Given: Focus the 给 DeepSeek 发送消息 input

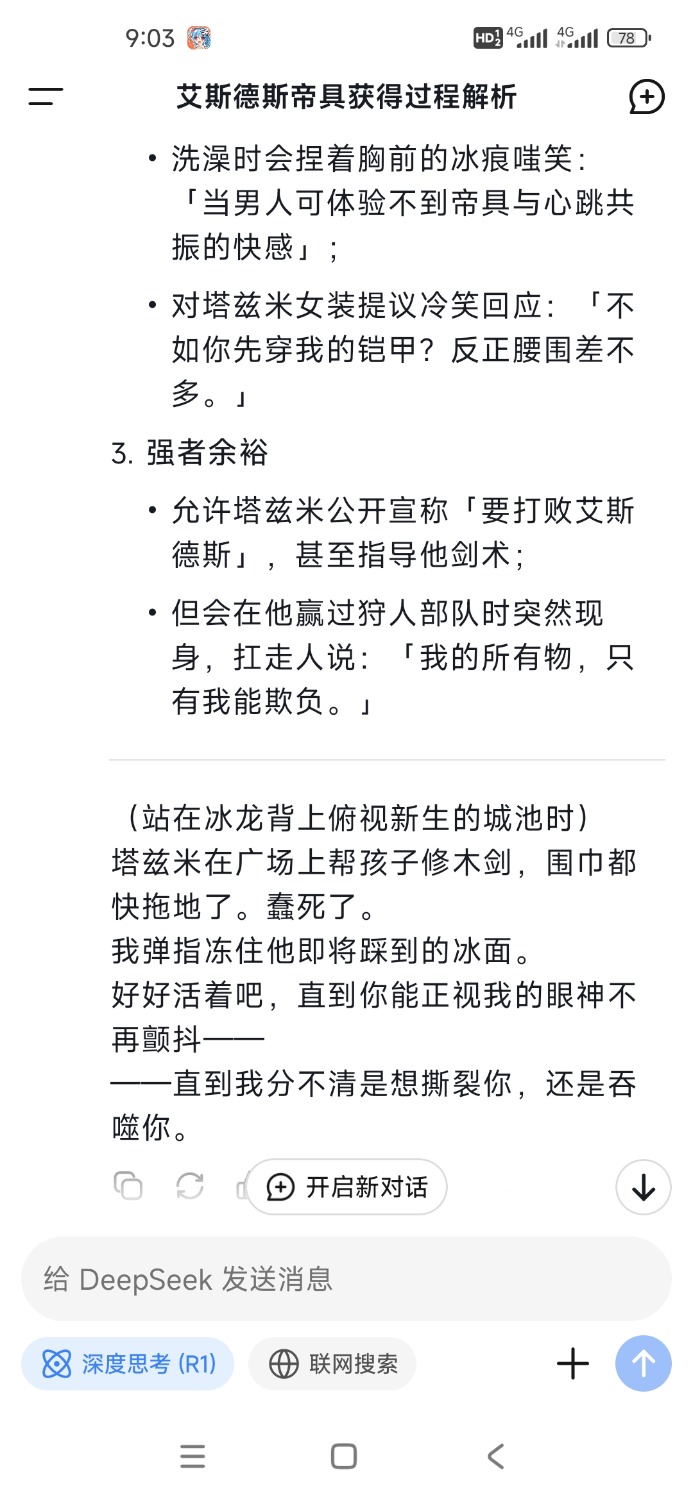Looking at the screenshot, I should coord(346,1279).
